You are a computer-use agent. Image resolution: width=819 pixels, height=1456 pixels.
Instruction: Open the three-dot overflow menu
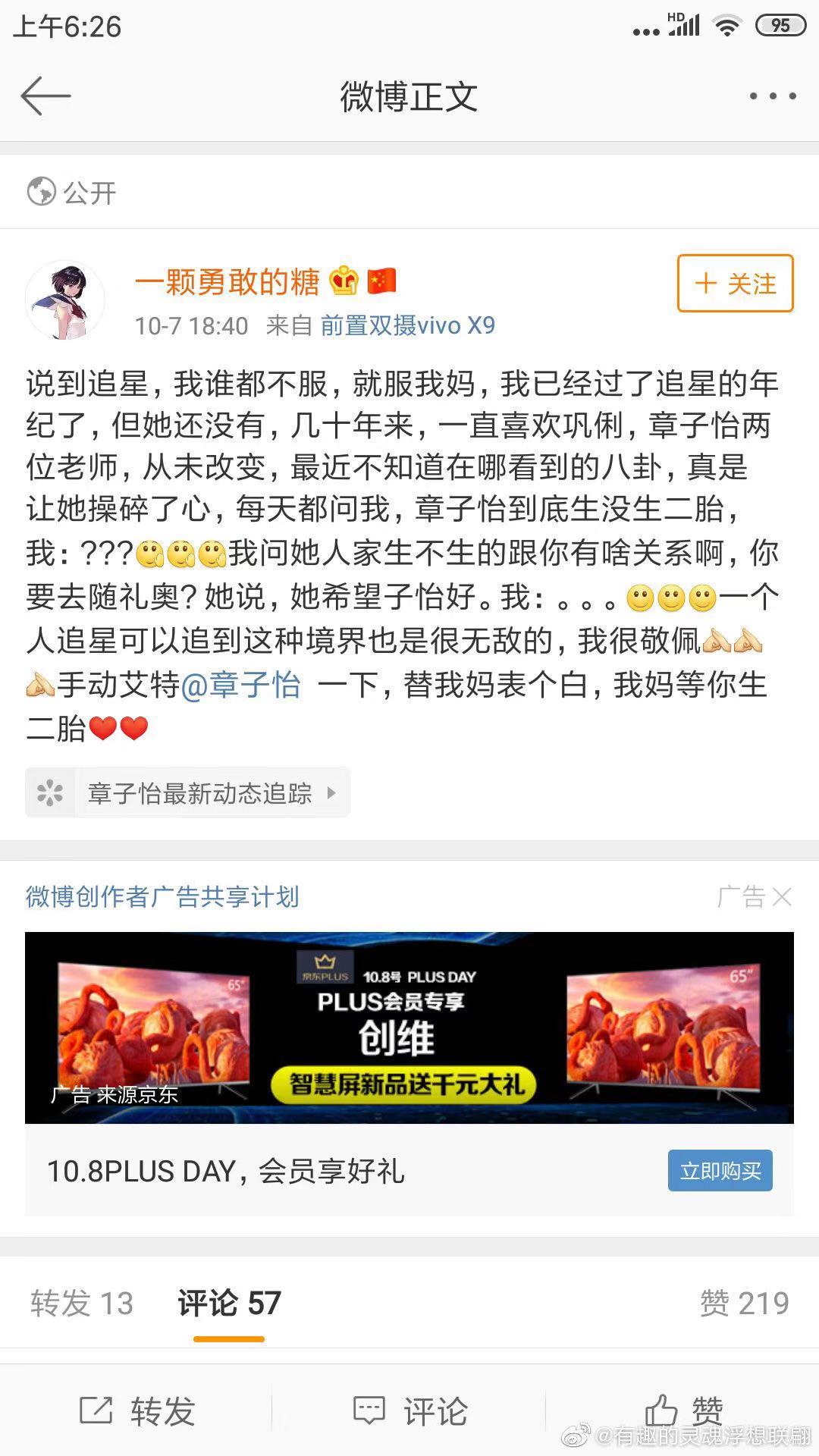coord(772,96)
